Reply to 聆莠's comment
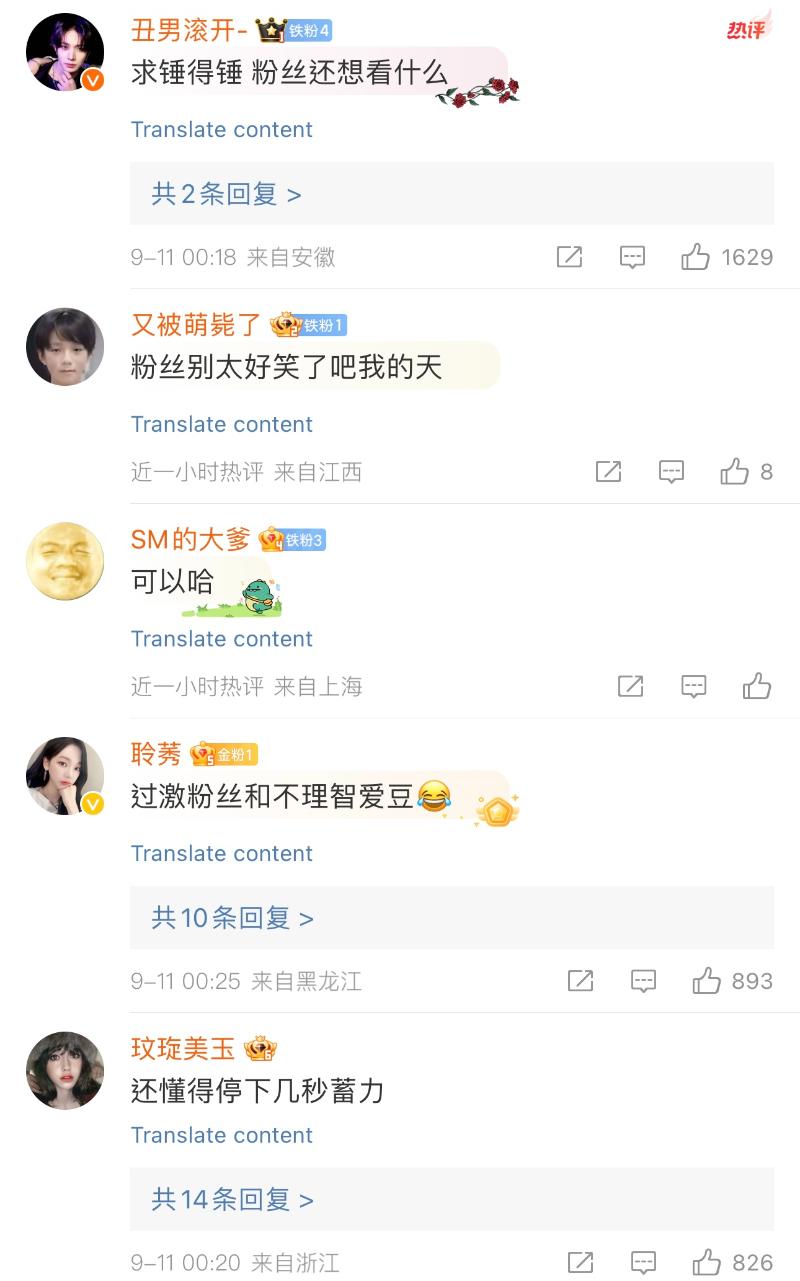 [643, 981]
